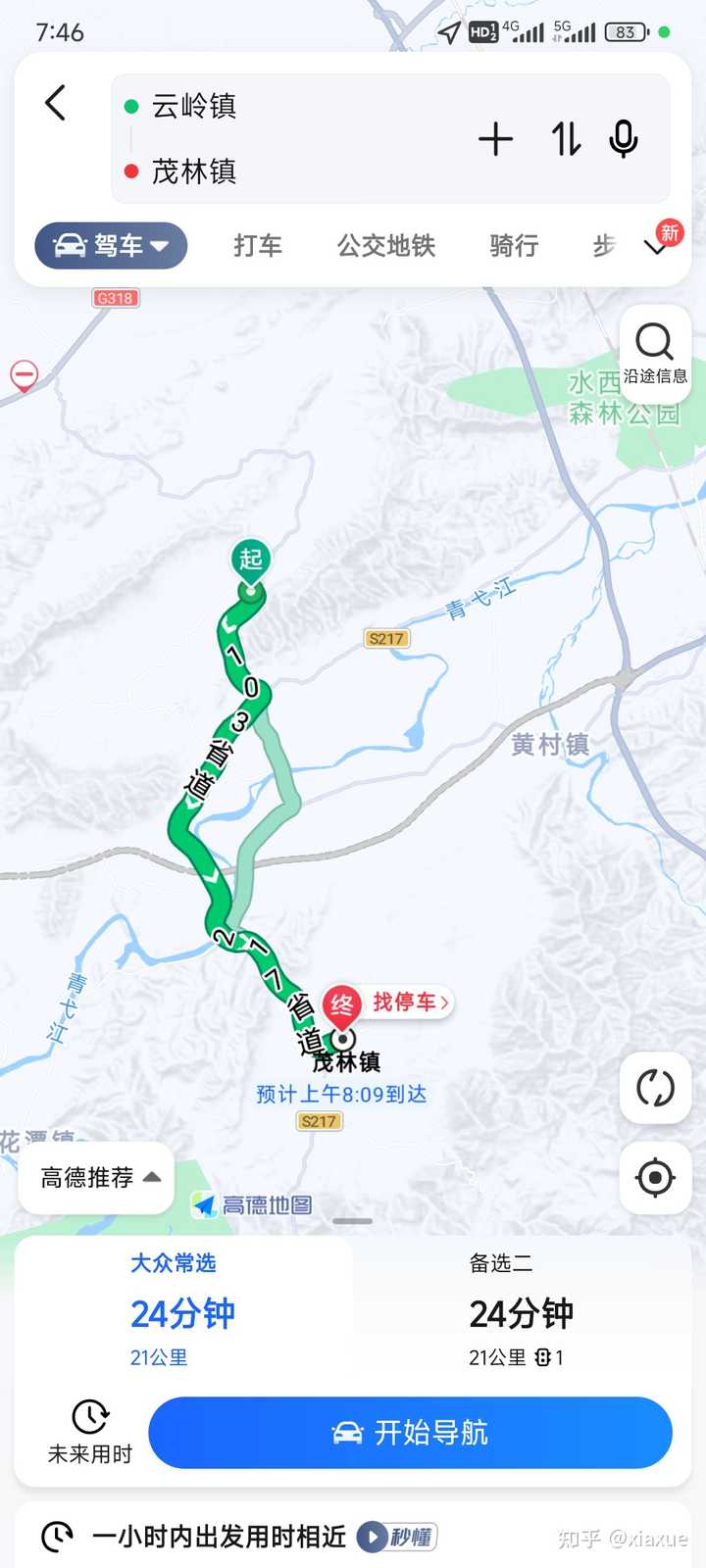Edit the starting point 云岭镇

(194, 106)
